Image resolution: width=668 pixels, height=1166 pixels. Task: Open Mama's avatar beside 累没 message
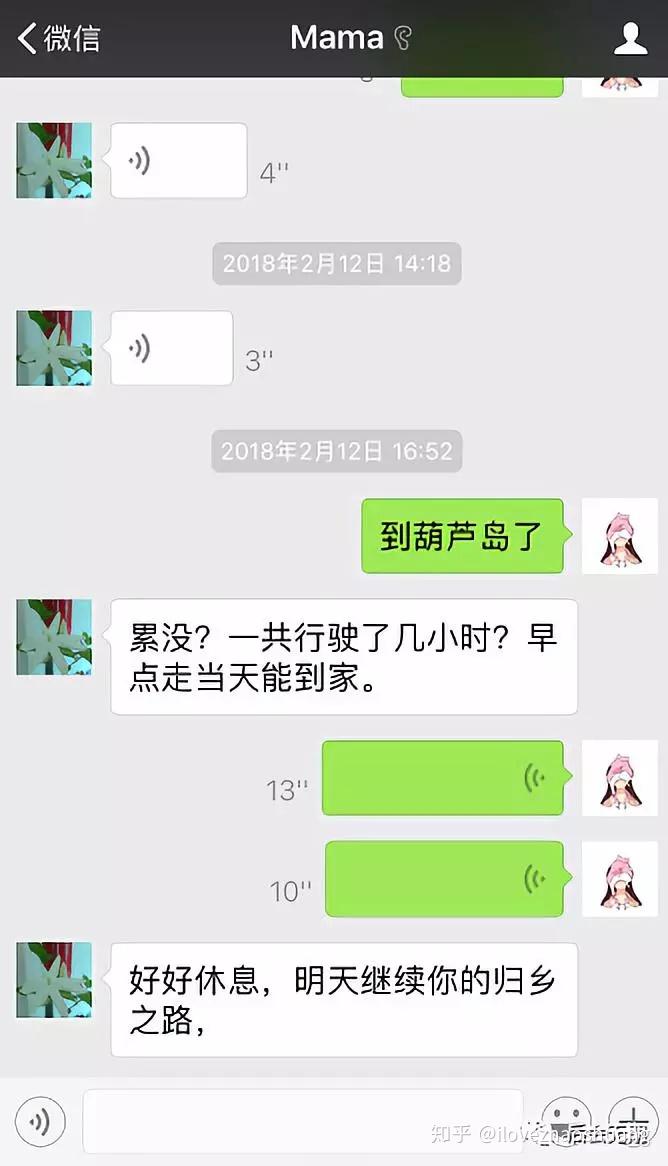click(x=54, y=637)
